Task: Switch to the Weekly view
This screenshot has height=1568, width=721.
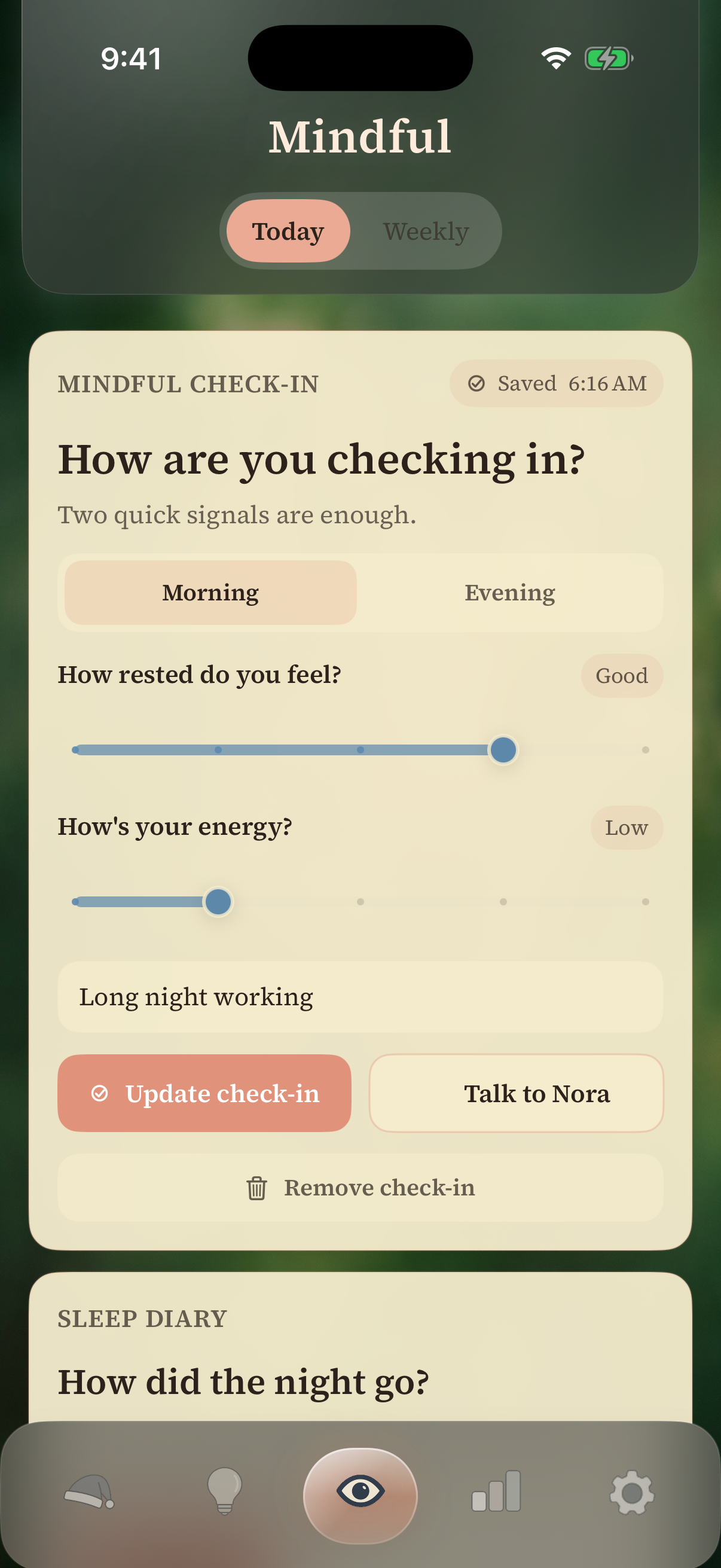Action: [x=426, y=231]
